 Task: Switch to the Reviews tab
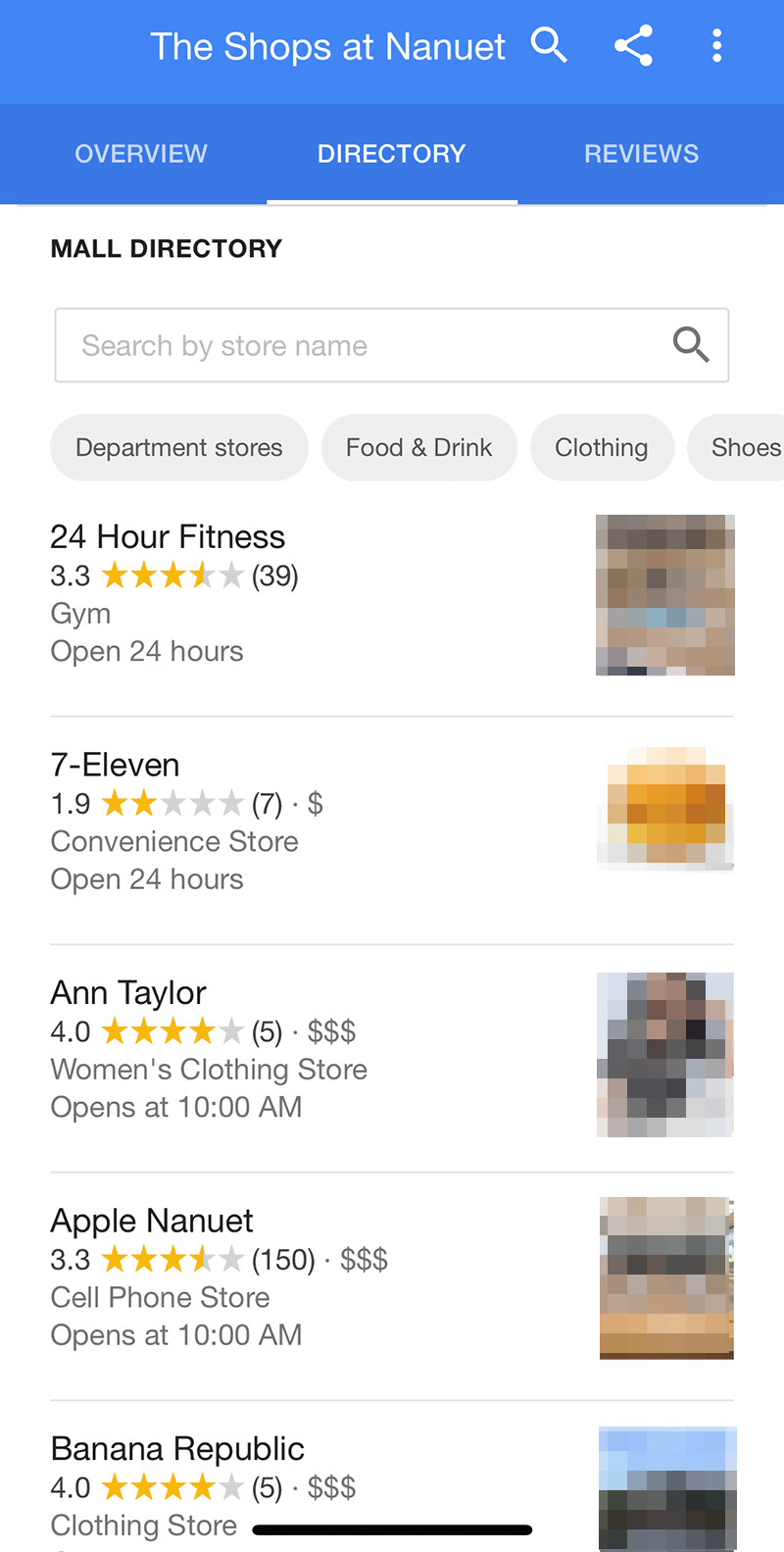pos(641,154)
